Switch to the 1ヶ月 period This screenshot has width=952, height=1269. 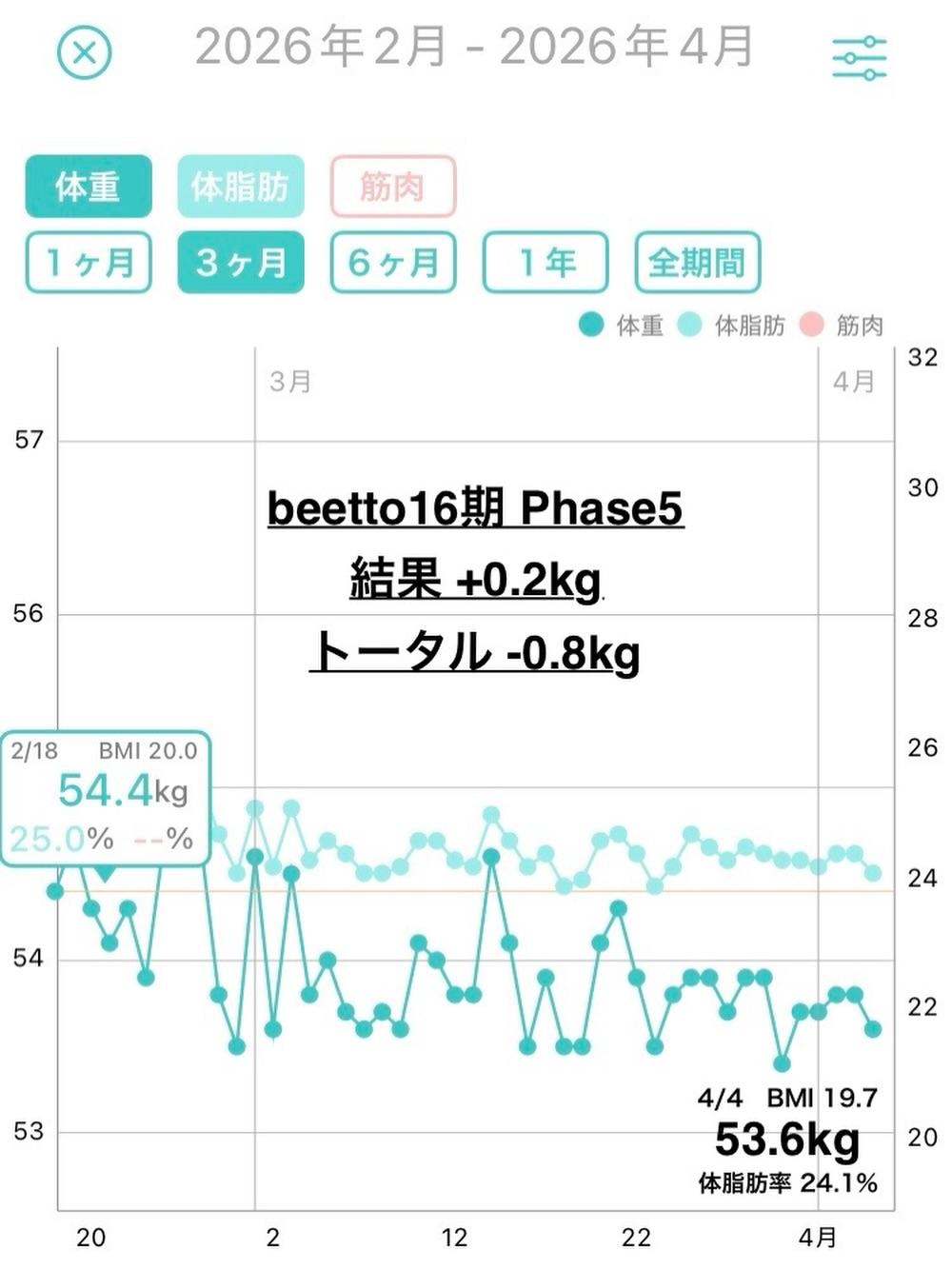click(89, 263)
